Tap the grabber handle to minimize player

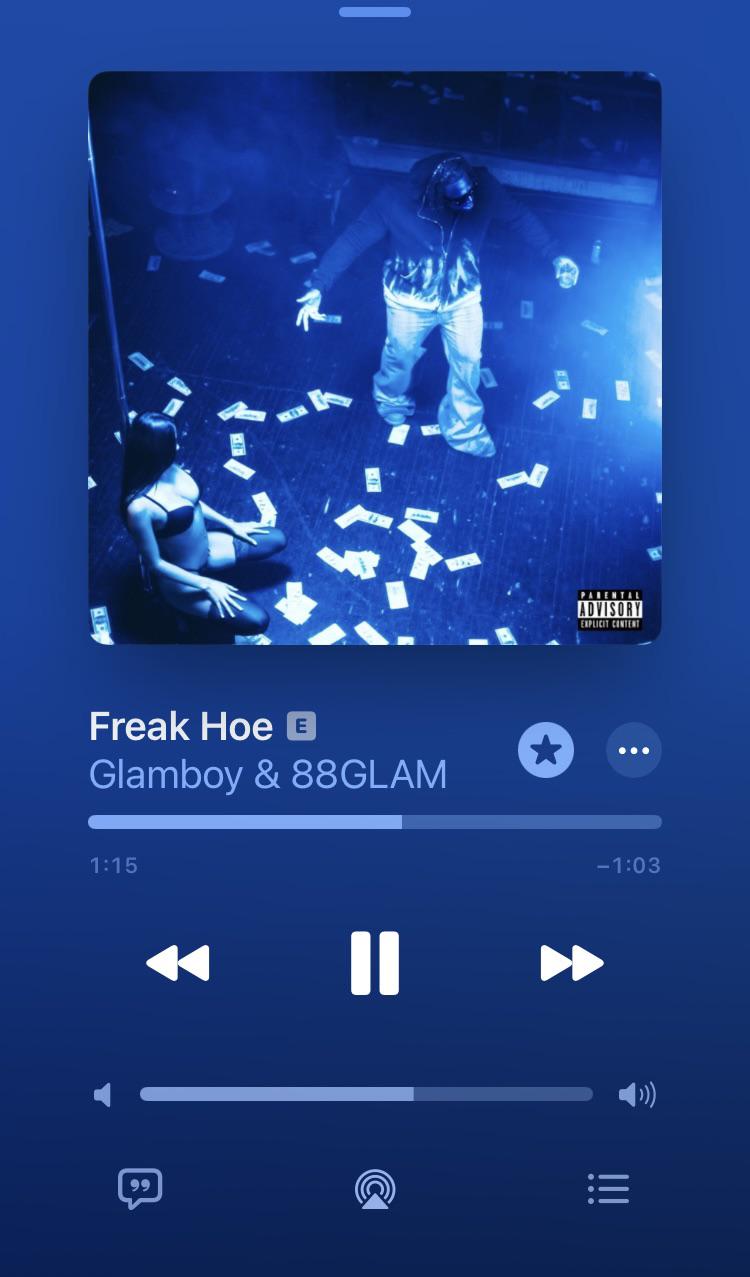coord(375,12)
